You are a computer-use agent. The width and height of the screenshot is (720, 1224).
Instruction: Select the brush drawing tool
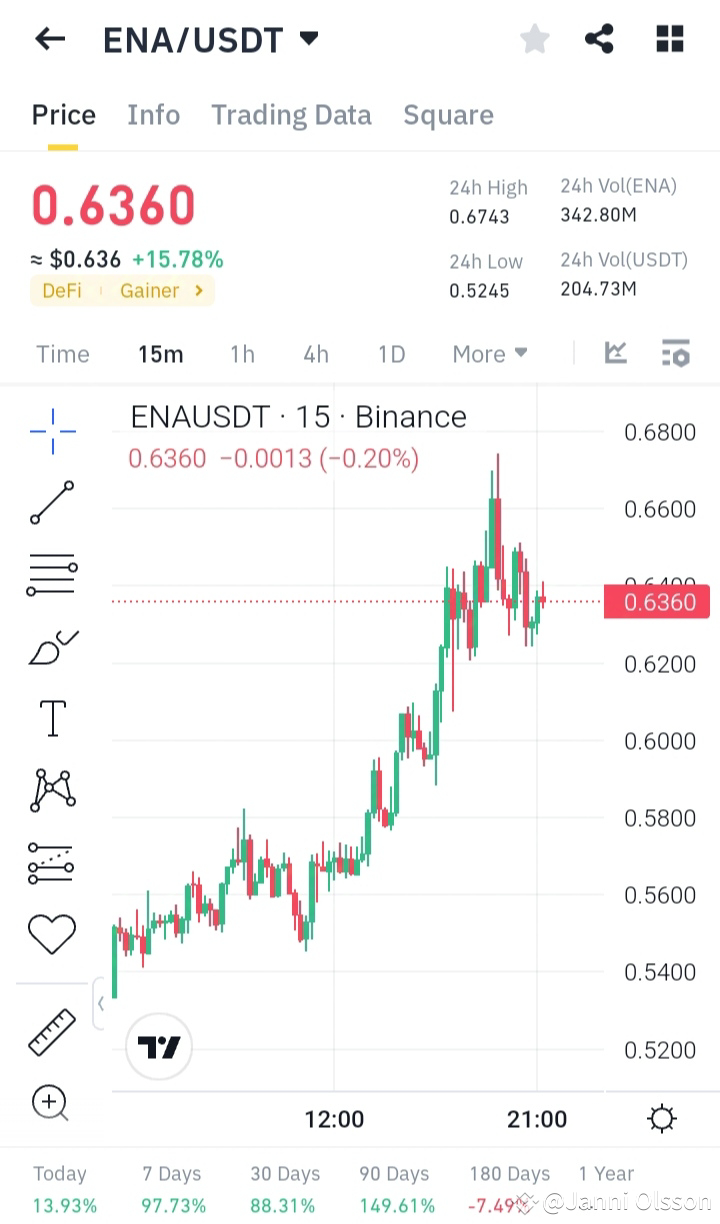(51, 646)
